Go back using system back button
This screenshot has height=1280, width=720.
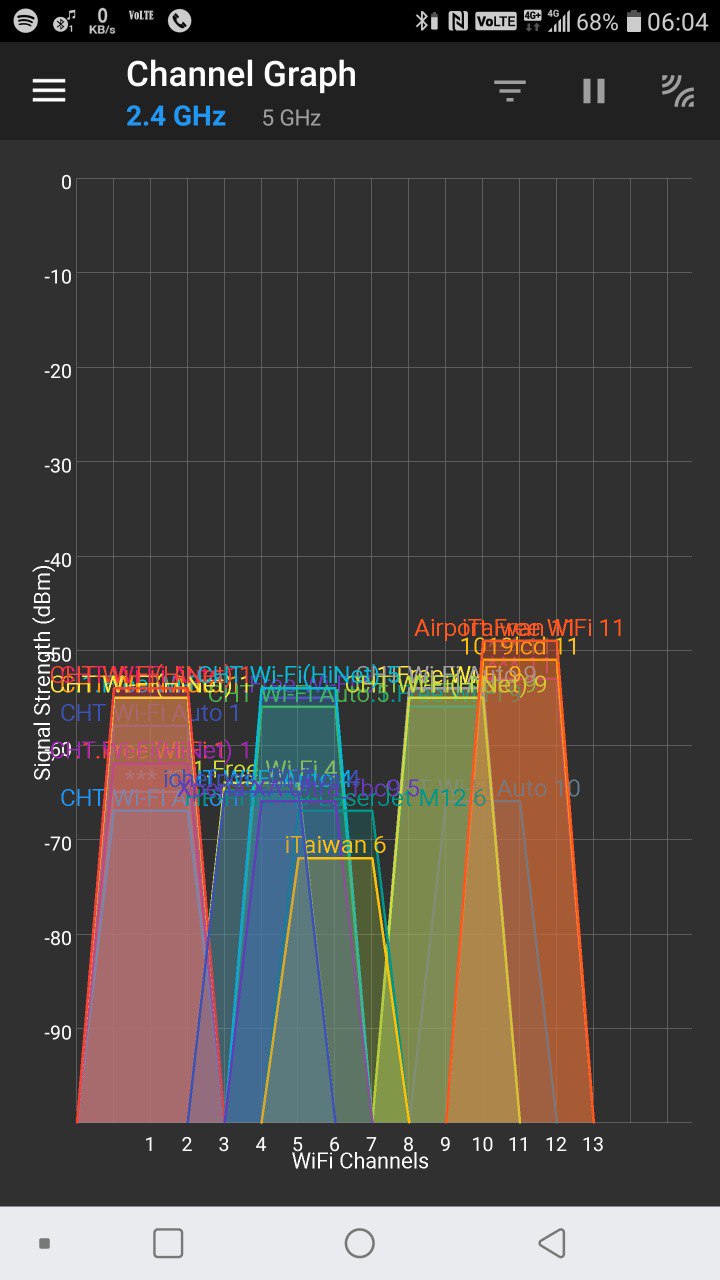[x=551, y=1243]
